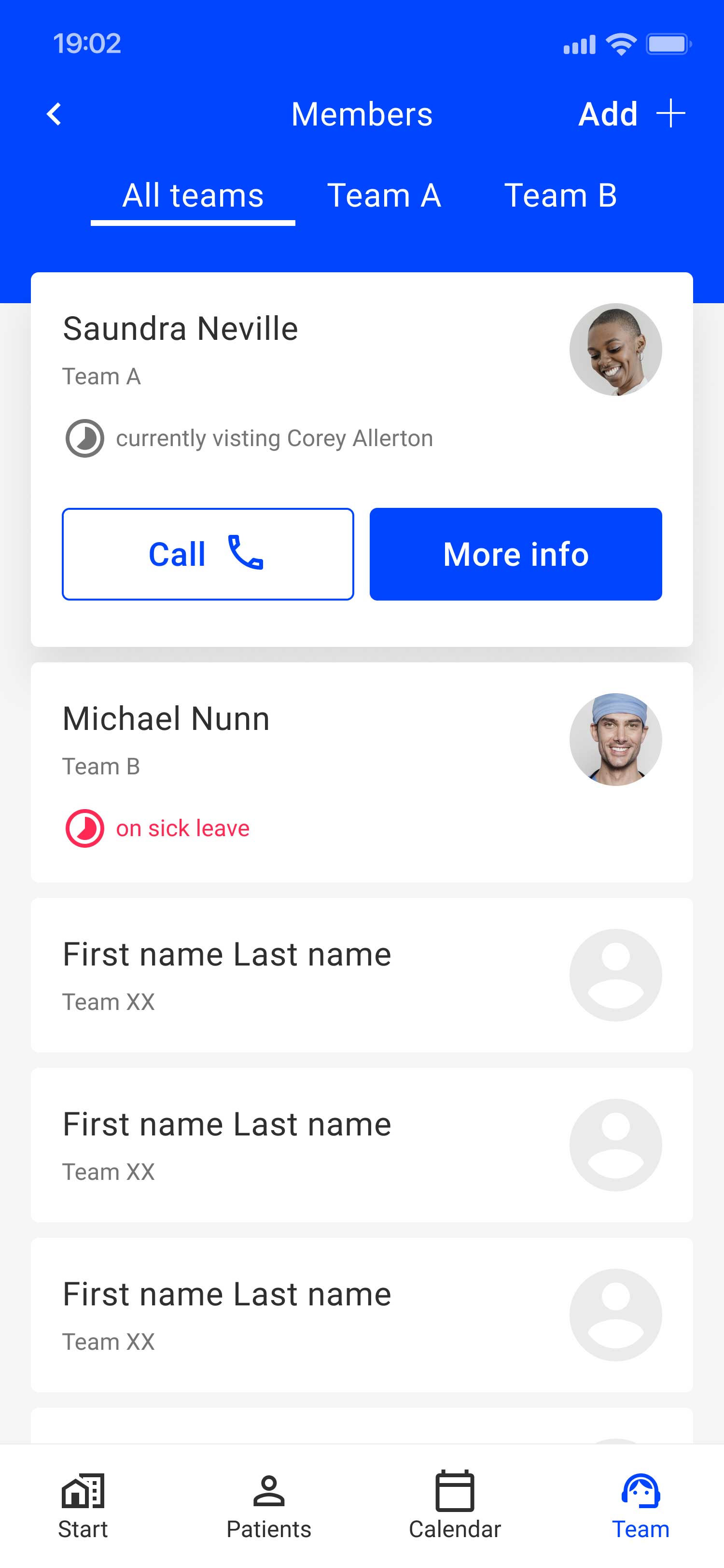This screenshot has height=1568, width=724.
Task: Go back using the arrow
Action: [54, 114]
